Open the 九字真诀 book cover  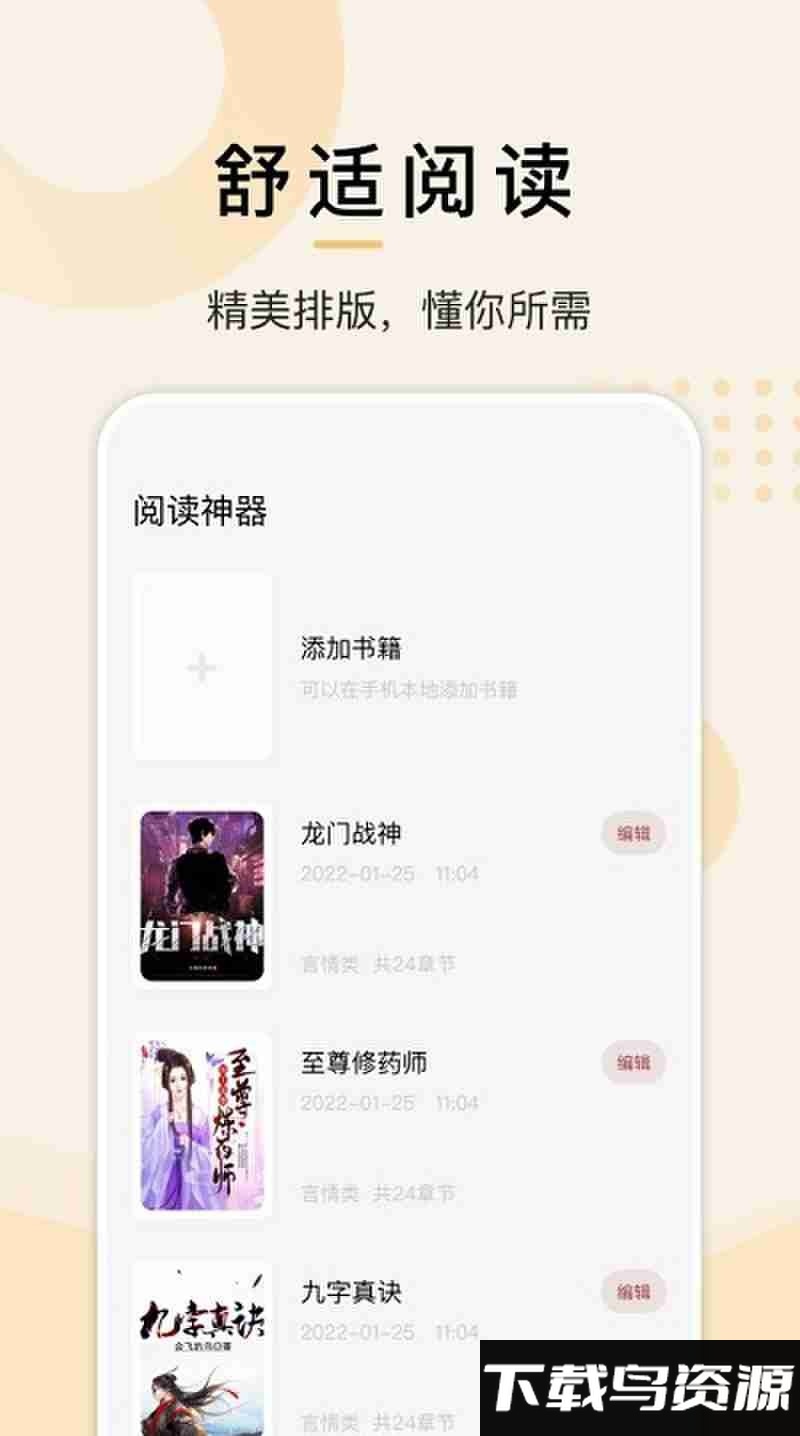click(x=201, y=1350)
